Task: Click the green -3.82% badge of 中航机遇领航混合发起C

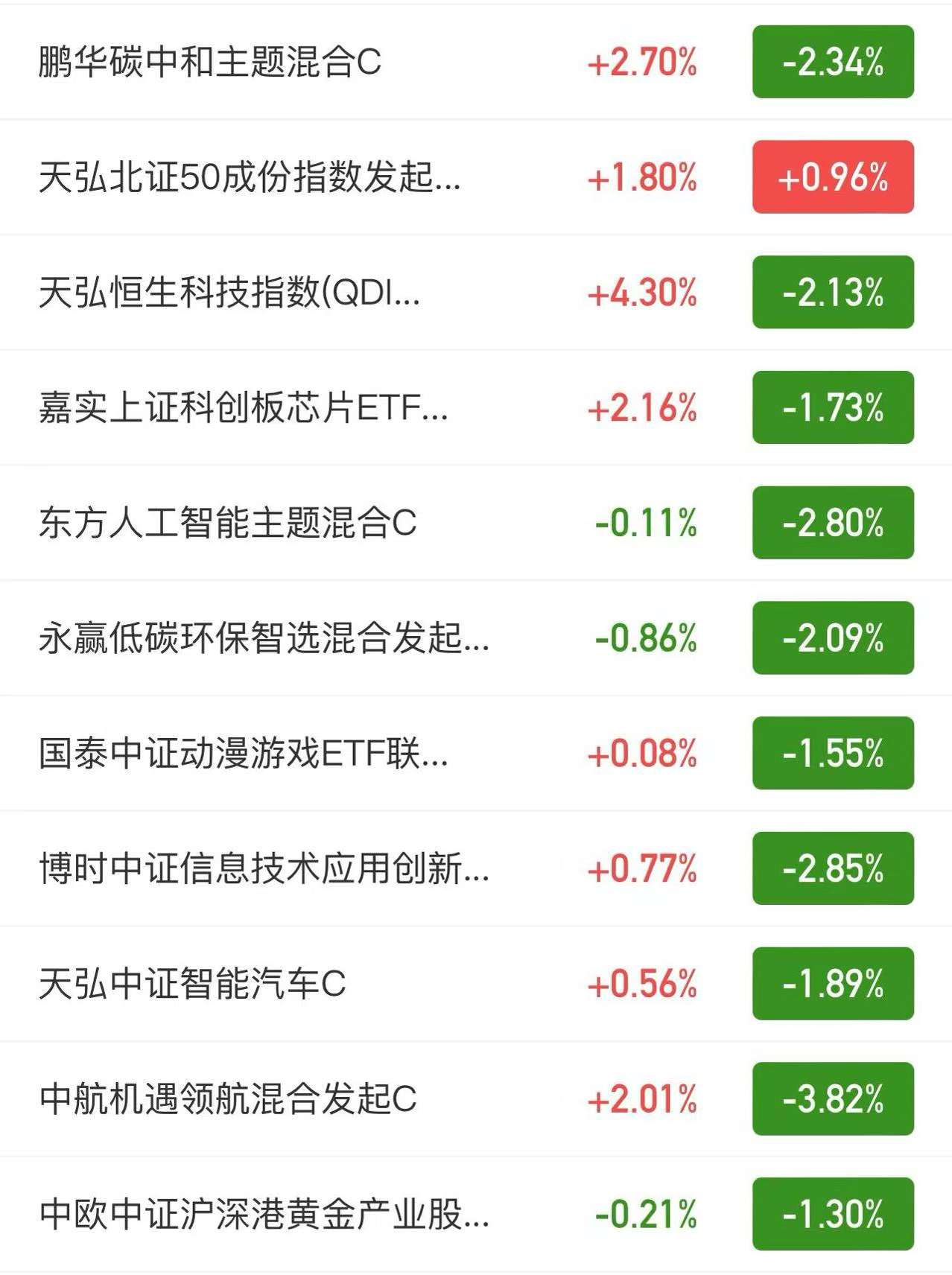Action: point(832,1098)
